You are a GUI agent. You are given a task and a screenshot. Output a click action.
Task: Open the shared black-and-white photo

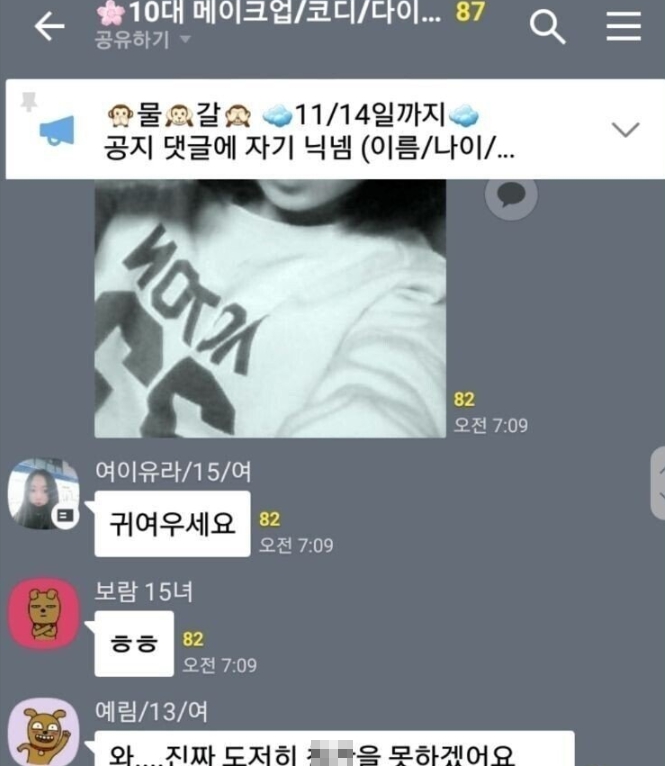coord(270,310)
